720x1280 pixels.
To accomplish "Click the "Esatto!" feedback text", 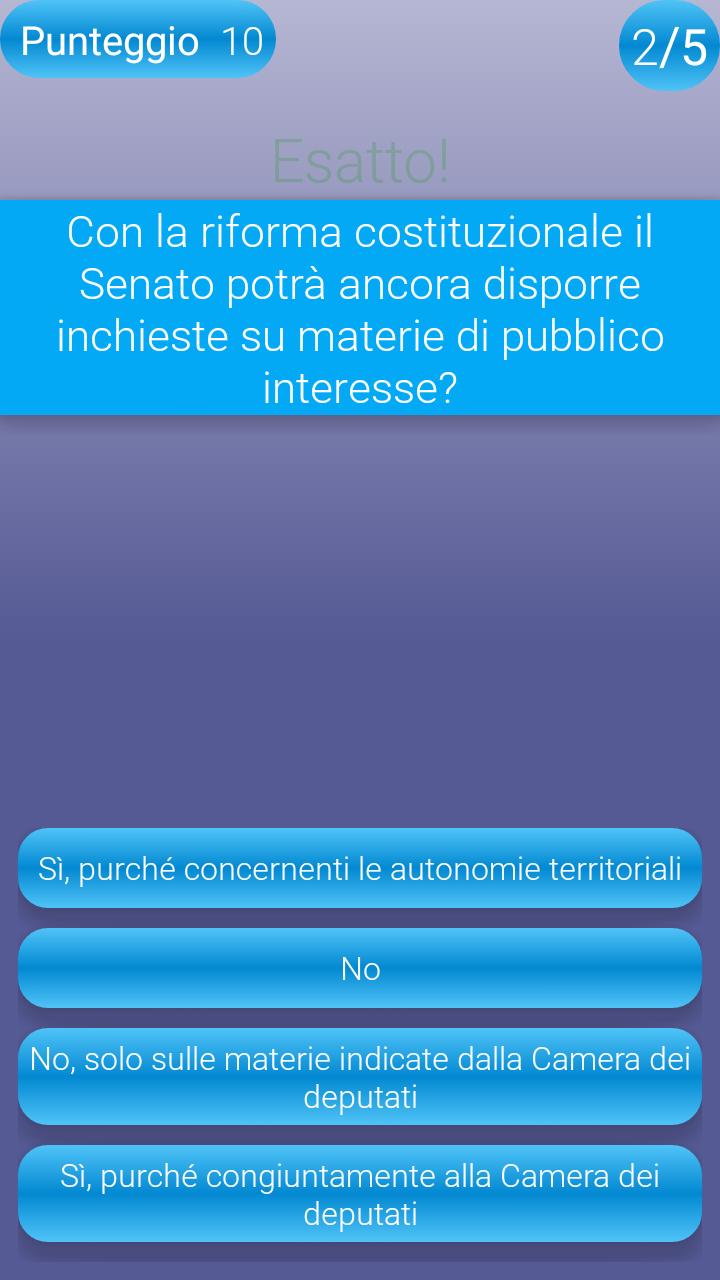I will [x=360, y=157].
